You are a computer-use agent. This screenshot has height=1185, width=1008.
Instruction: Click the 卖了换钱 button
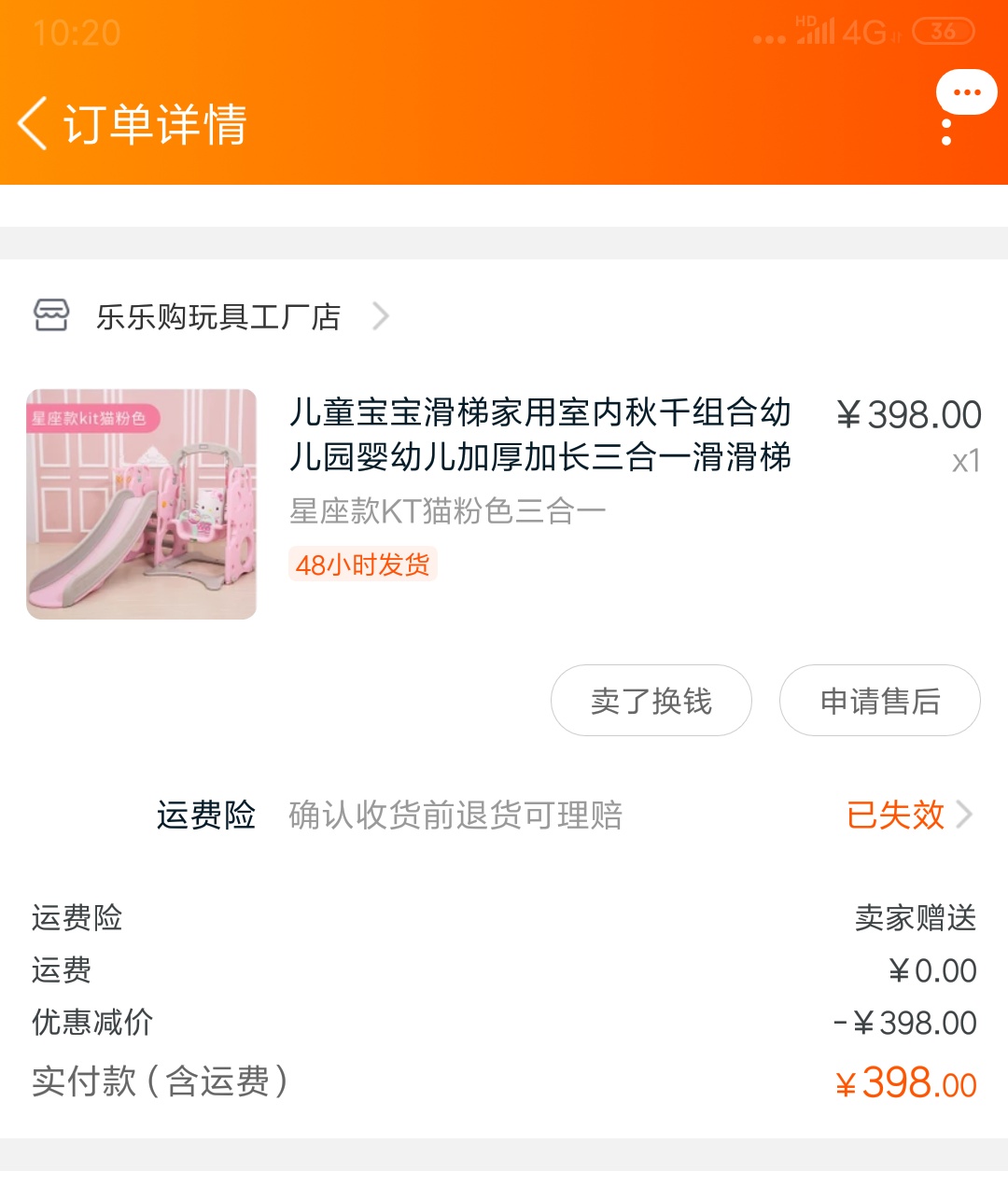(x=651, y=701)
